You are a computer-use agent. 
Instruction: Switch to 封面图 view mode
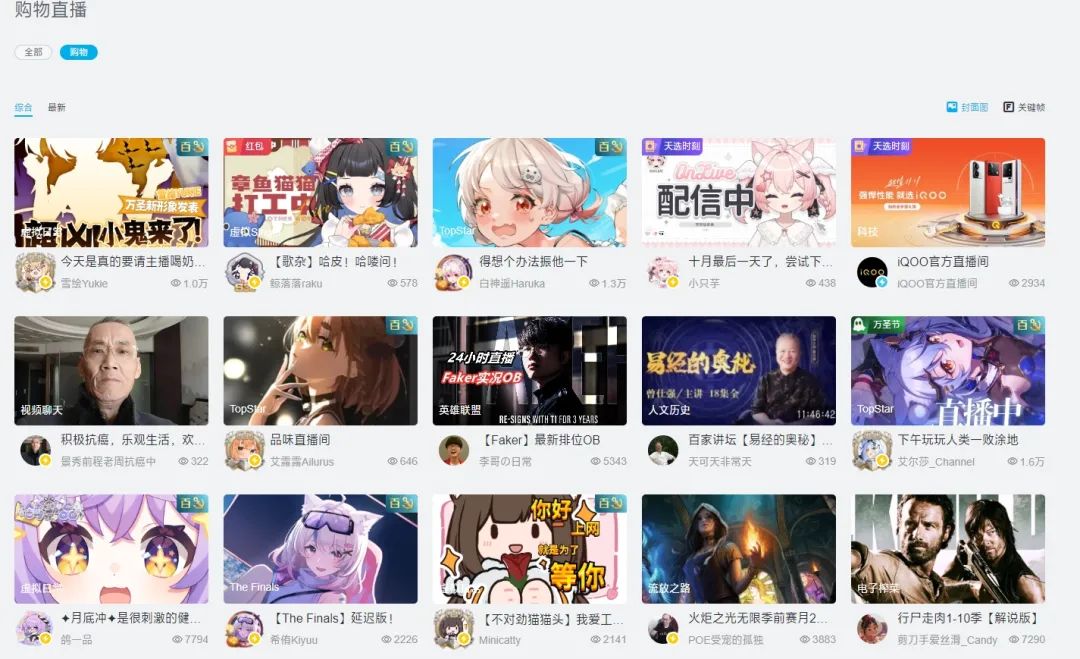pos(967,107)
